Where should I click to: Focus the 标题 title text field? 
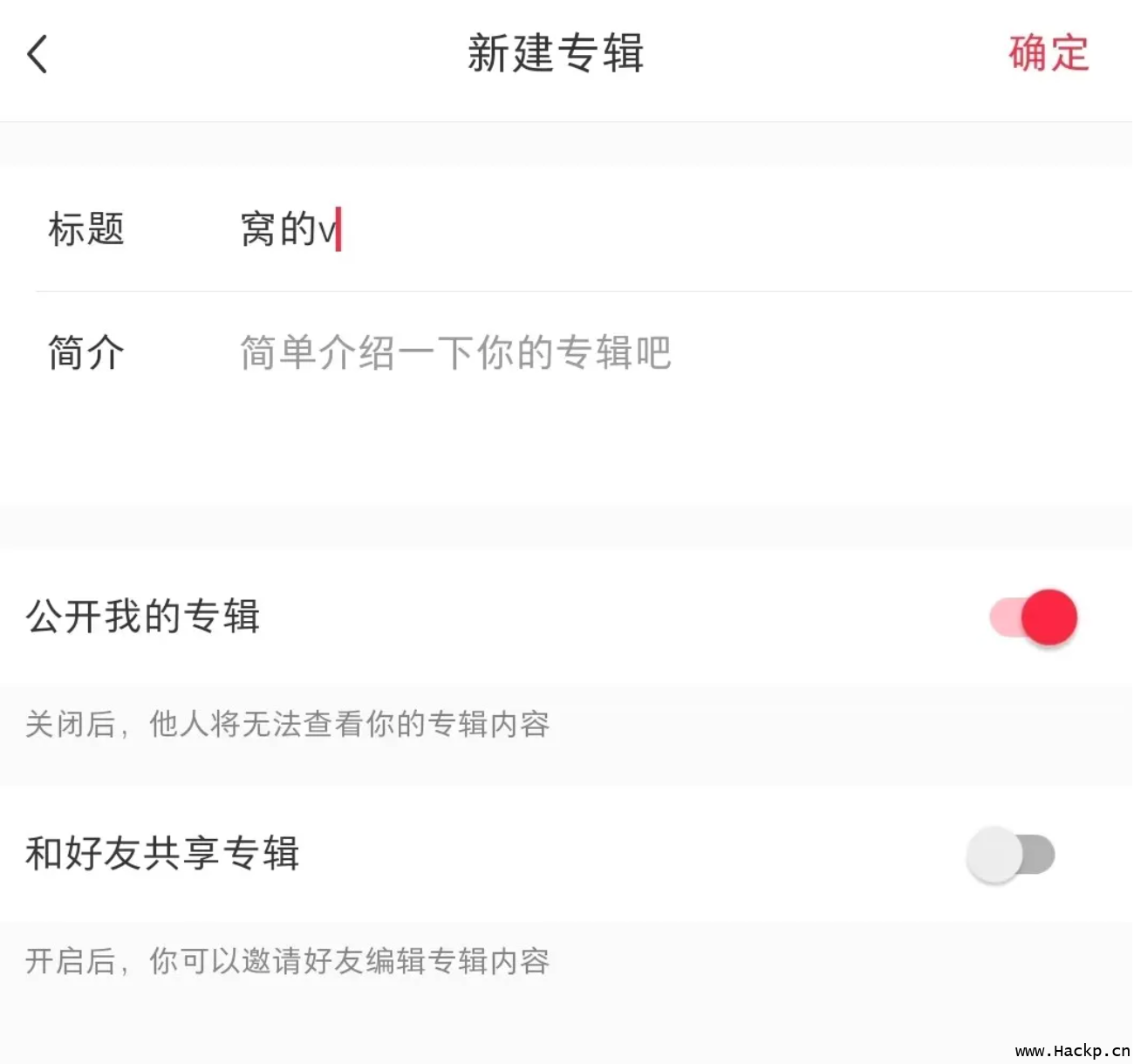click(611, 230)
